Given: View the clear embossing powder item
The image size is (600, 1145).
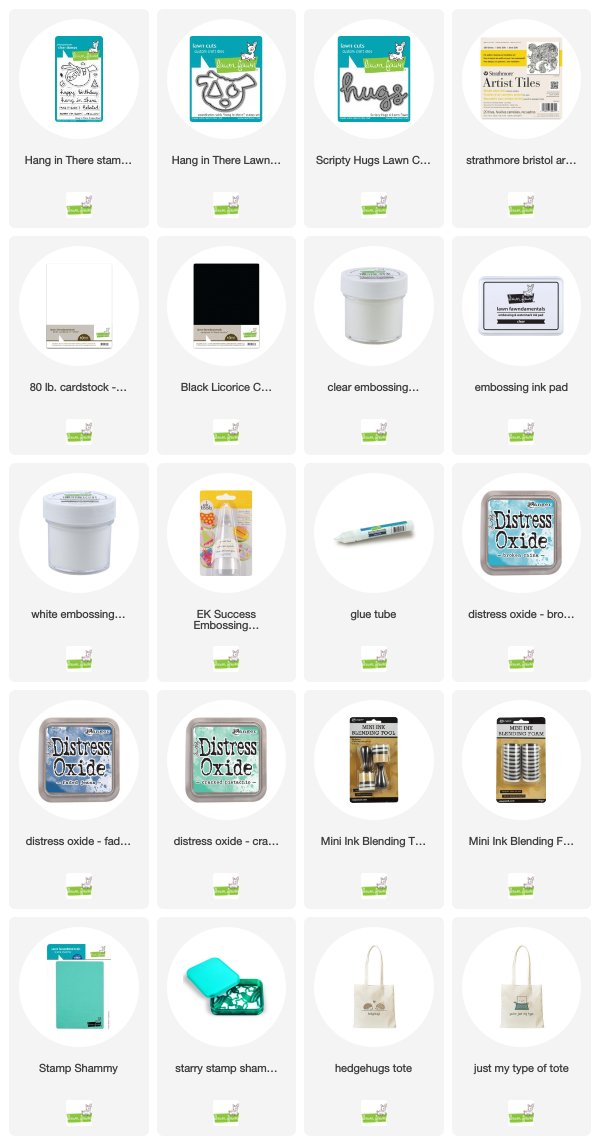Looking at the screenshot, I should coord(374,345).
